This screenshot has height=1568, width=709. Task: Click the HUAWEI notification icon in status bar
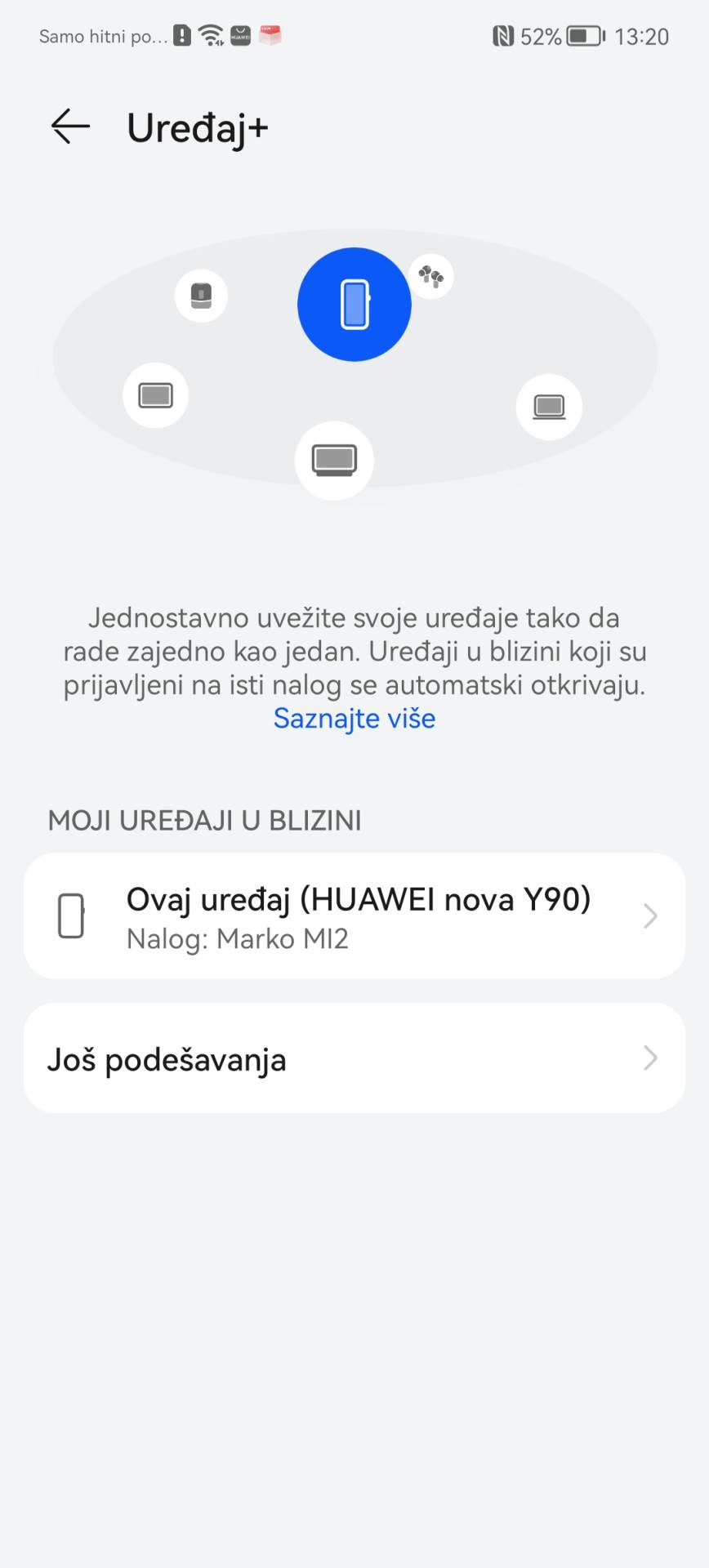click(x=239, y=35)
